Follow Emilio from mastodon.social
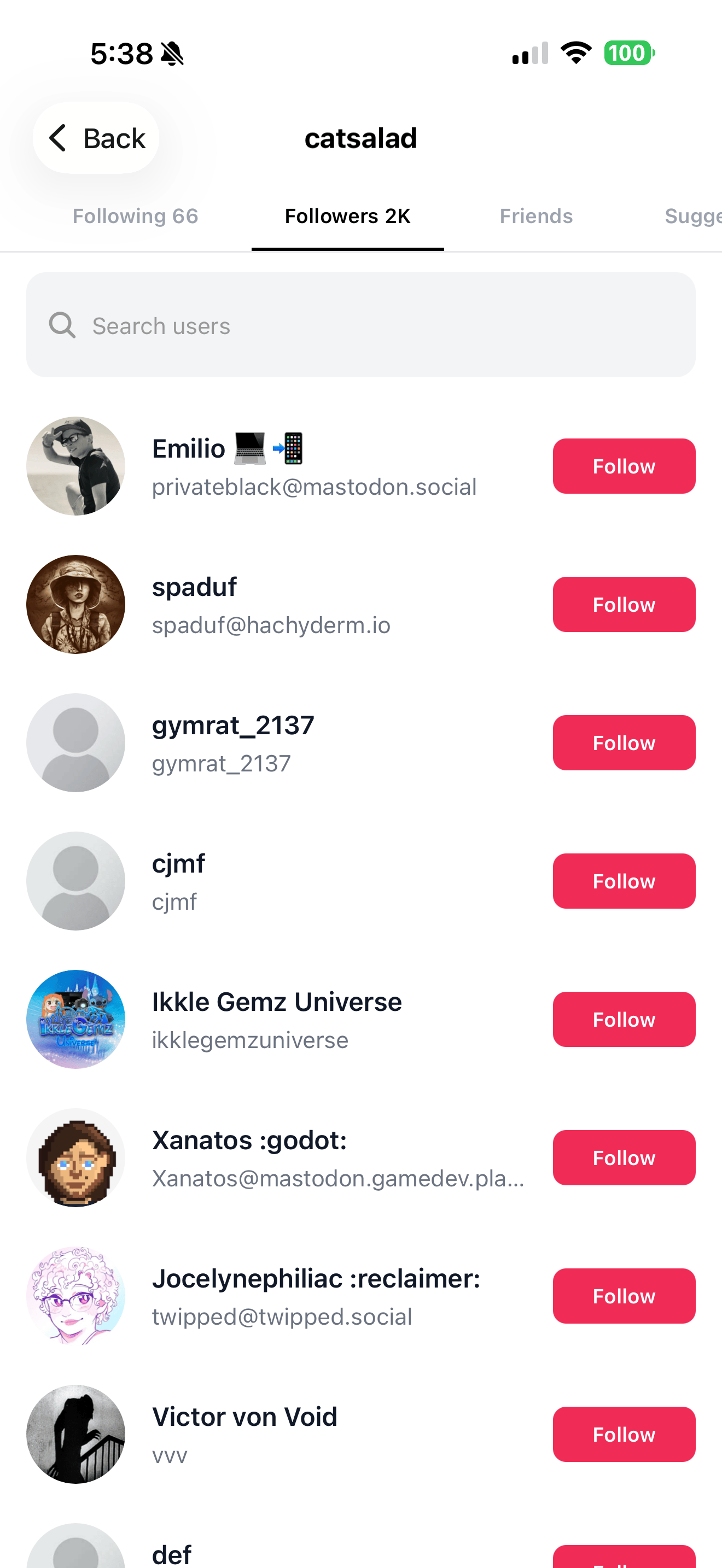Image resolution: width=722 pixels, height=1568 pixels. pyautogui.click(x=624, y=466)
